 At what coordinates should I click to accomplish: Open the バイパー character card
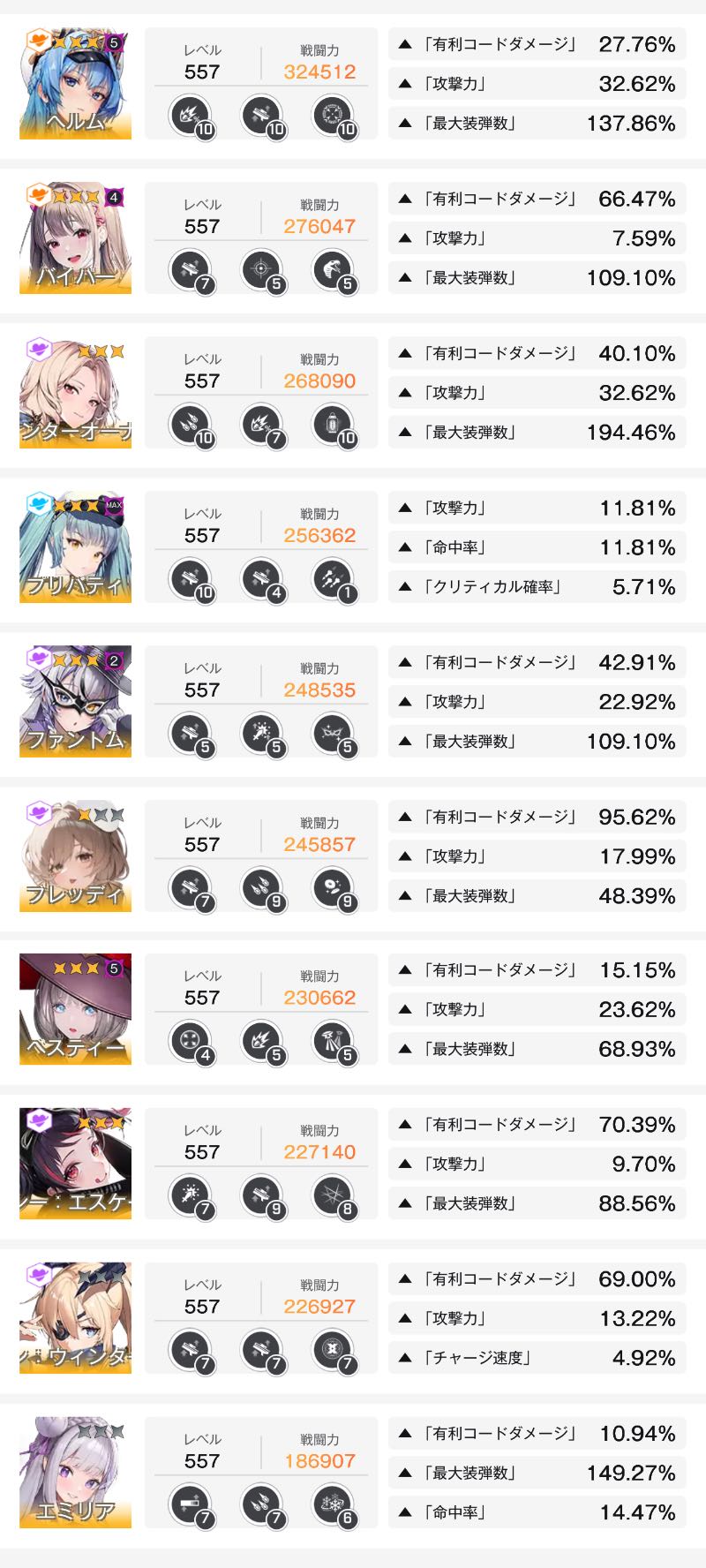pos(75,237)
